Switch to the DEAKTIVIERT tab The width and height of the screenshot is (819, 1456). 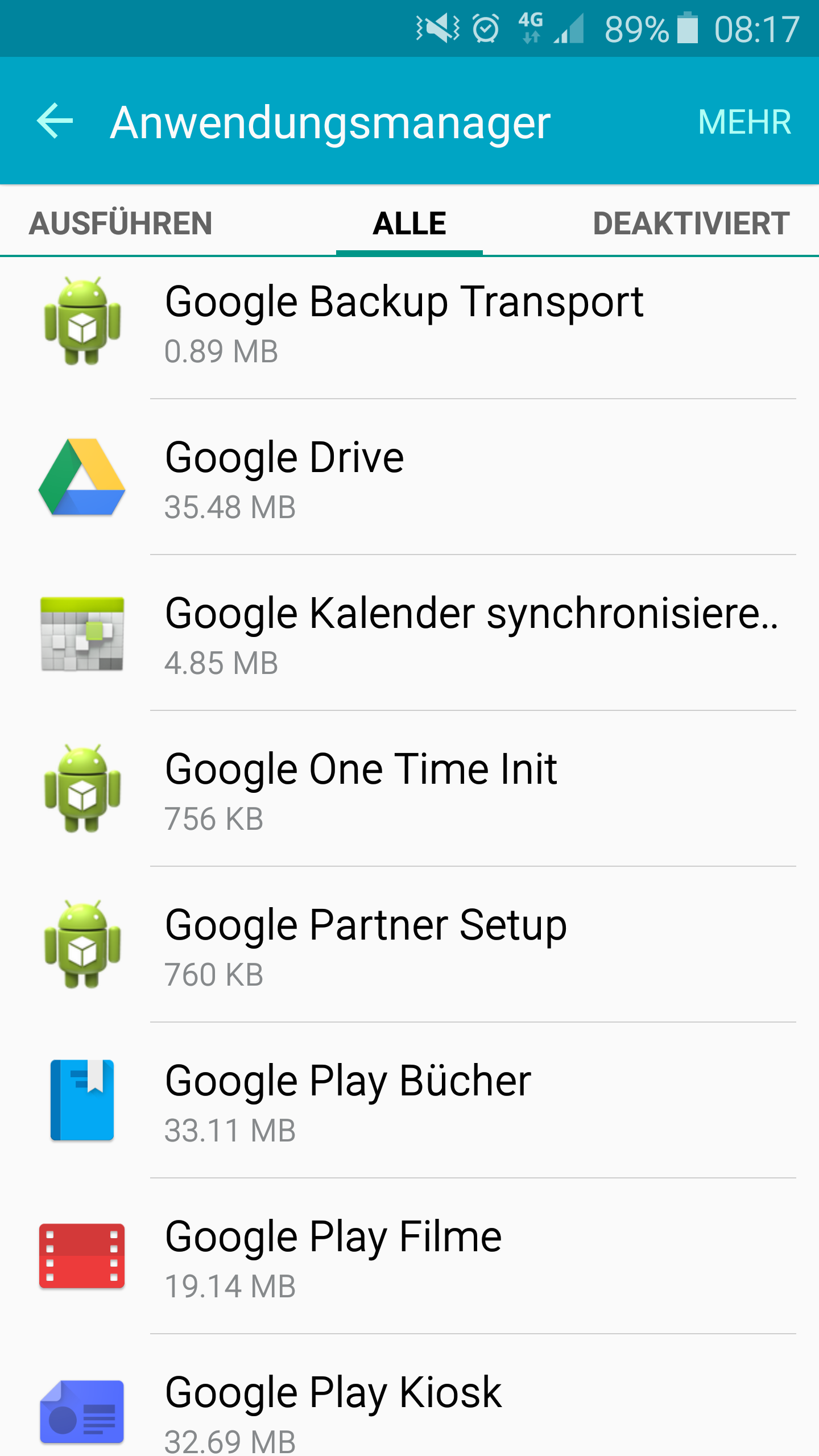[x=690, y=223]
